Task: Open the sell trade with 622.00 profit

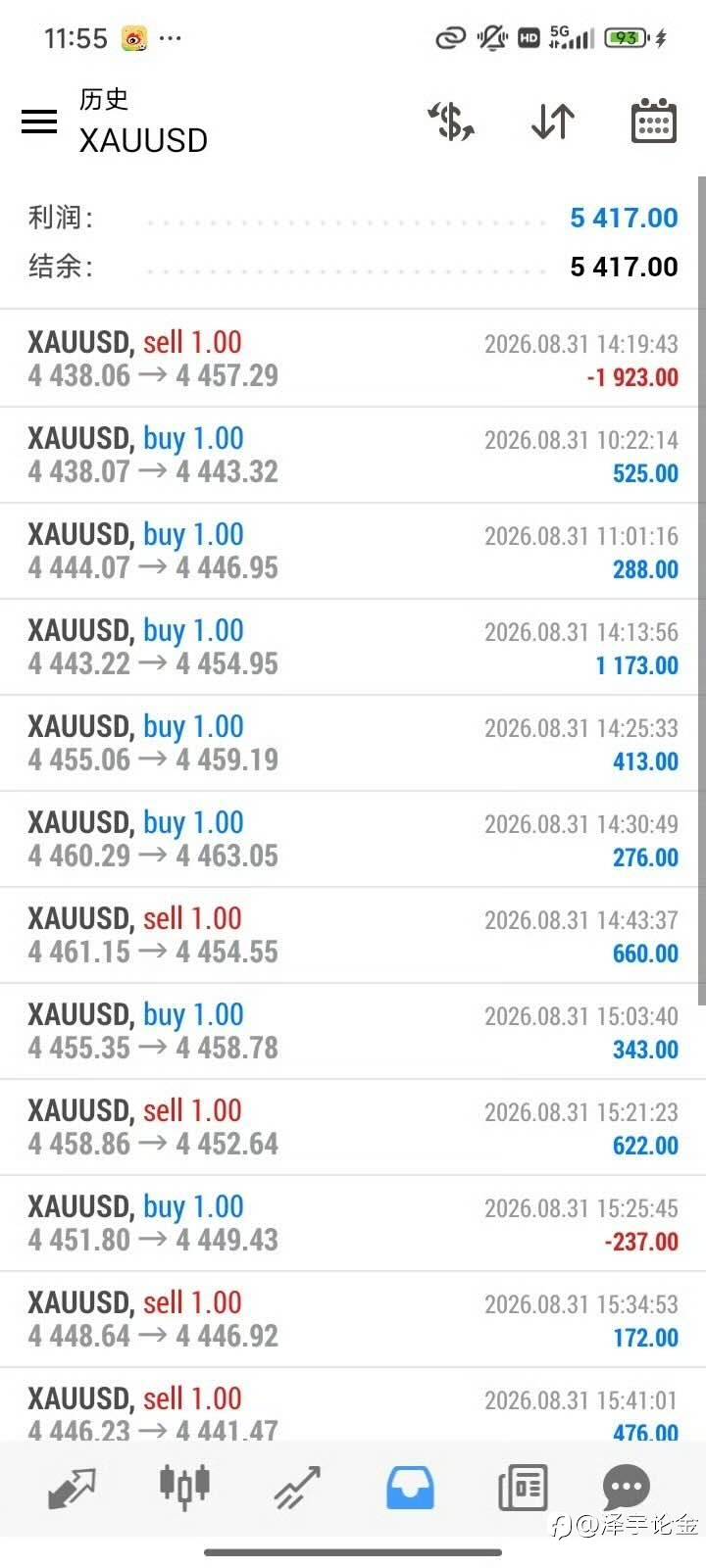Action: pos(353,1127)
